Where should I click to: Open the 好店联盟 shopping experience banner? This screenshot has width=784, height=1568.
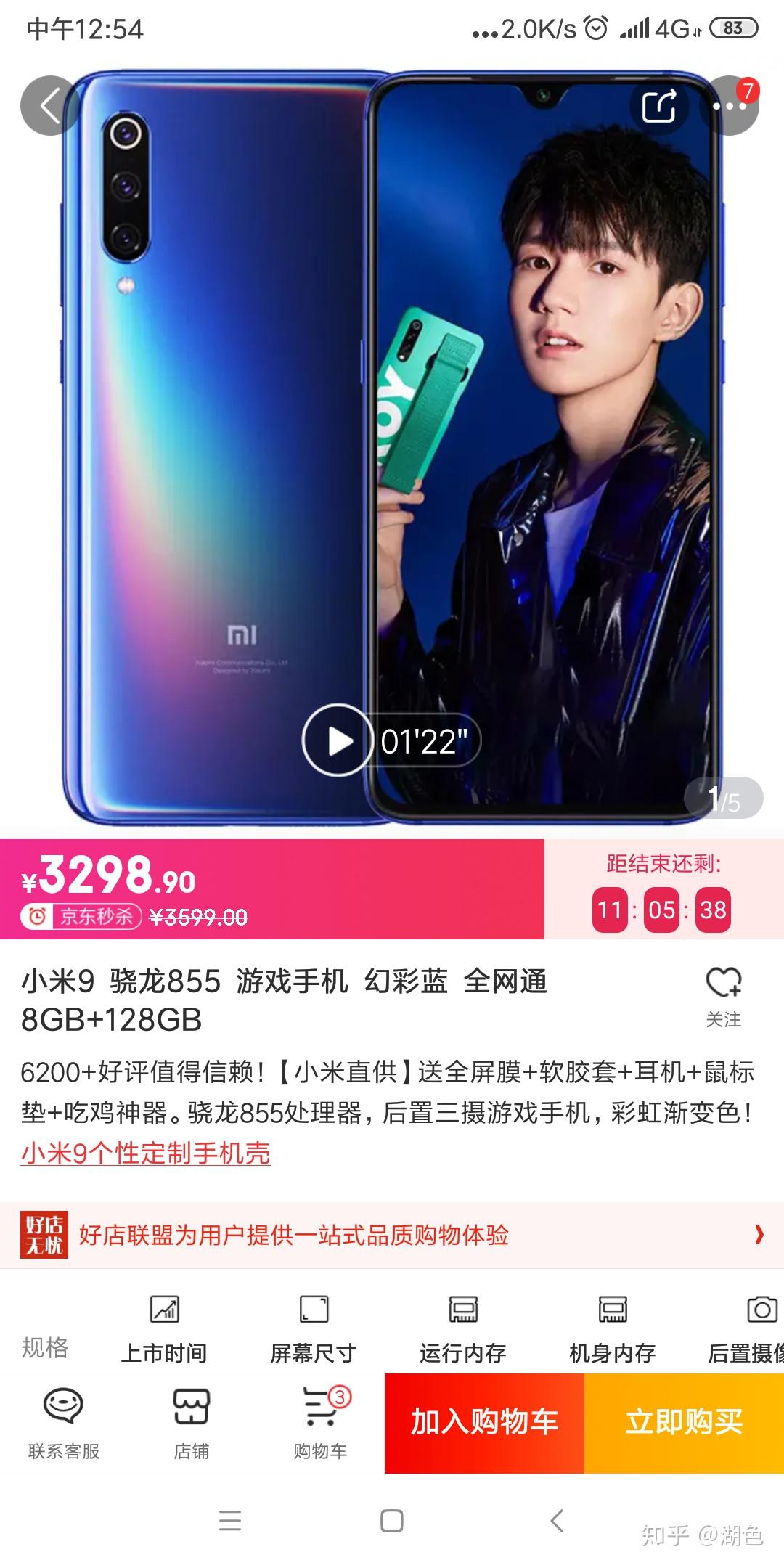click(x=392, y=1235)
